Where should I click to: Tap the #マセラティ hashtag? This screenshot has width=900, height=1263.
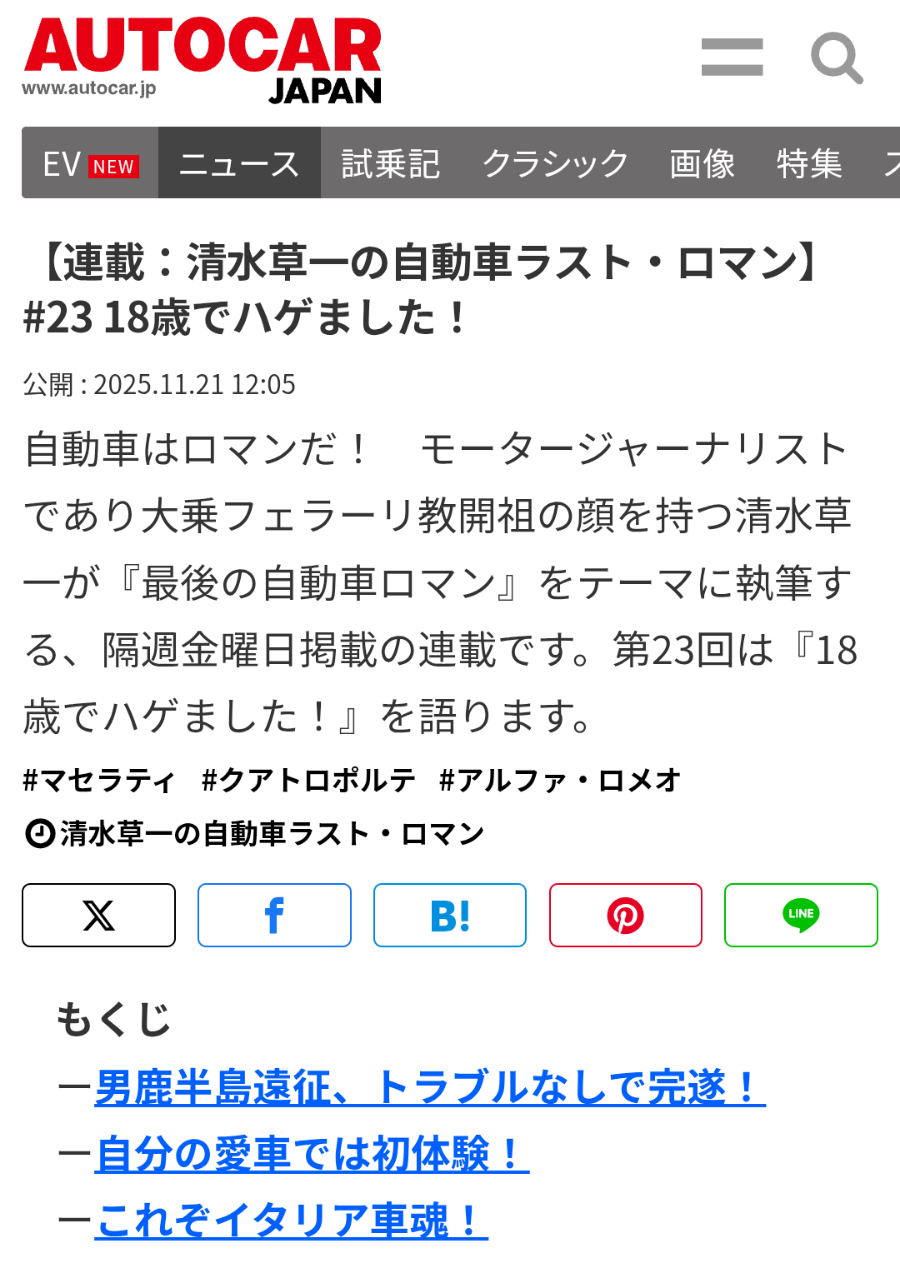[x=100, y=780]
